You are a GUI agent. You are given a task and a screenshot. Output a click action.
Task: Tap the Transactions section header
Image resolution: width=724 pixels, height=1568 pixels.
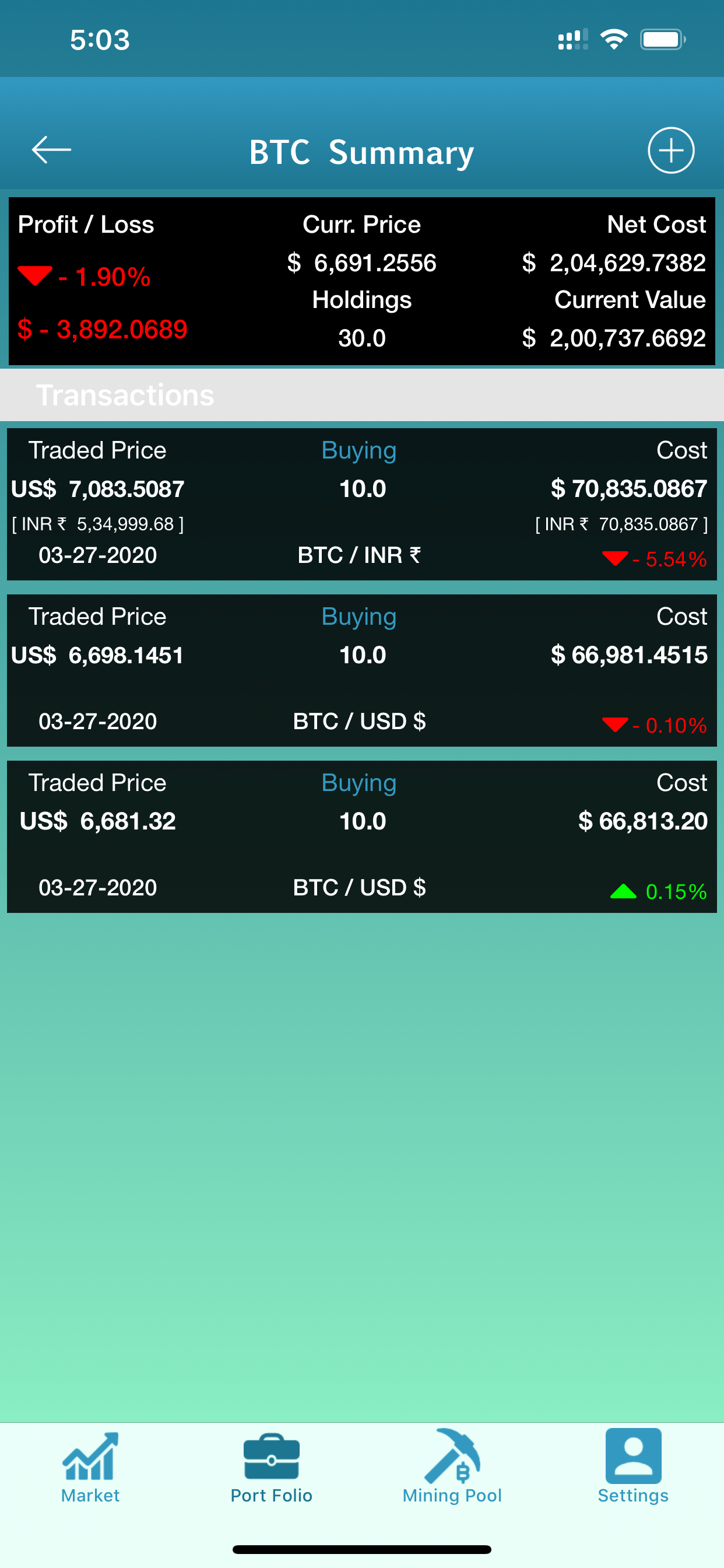(x=125, y=394)
